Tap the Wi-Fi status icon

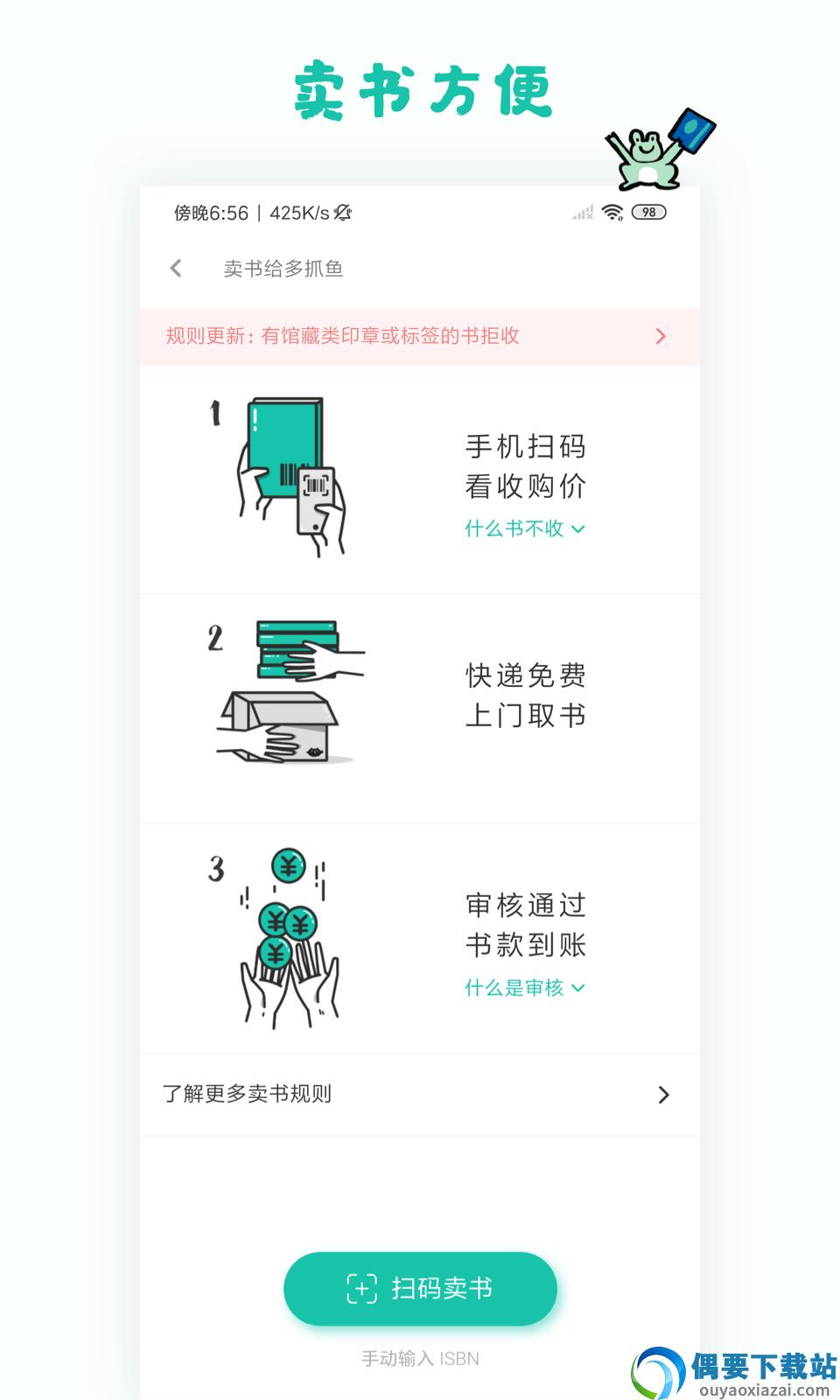click(x=612, y=213)
